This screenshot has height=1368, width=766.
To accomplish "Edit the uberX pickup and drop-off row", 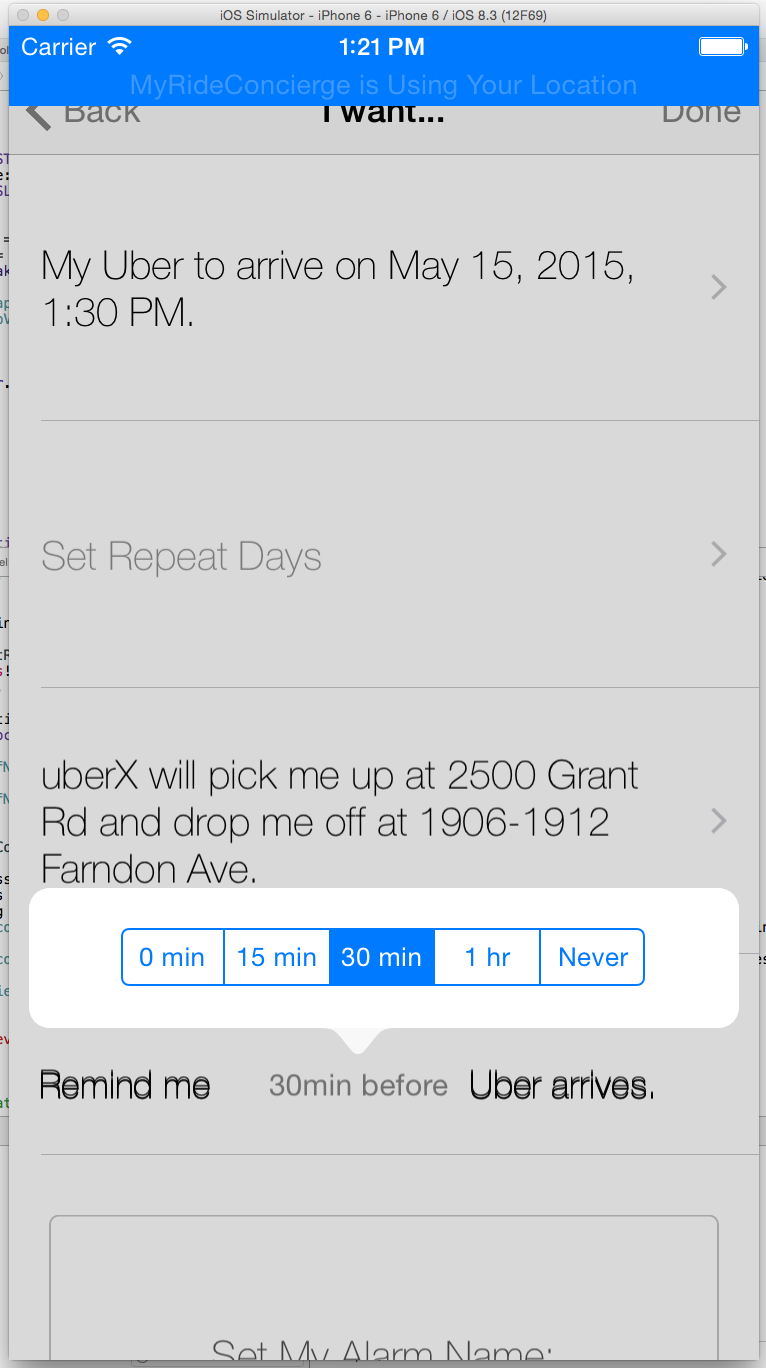I will pos(383,821).
